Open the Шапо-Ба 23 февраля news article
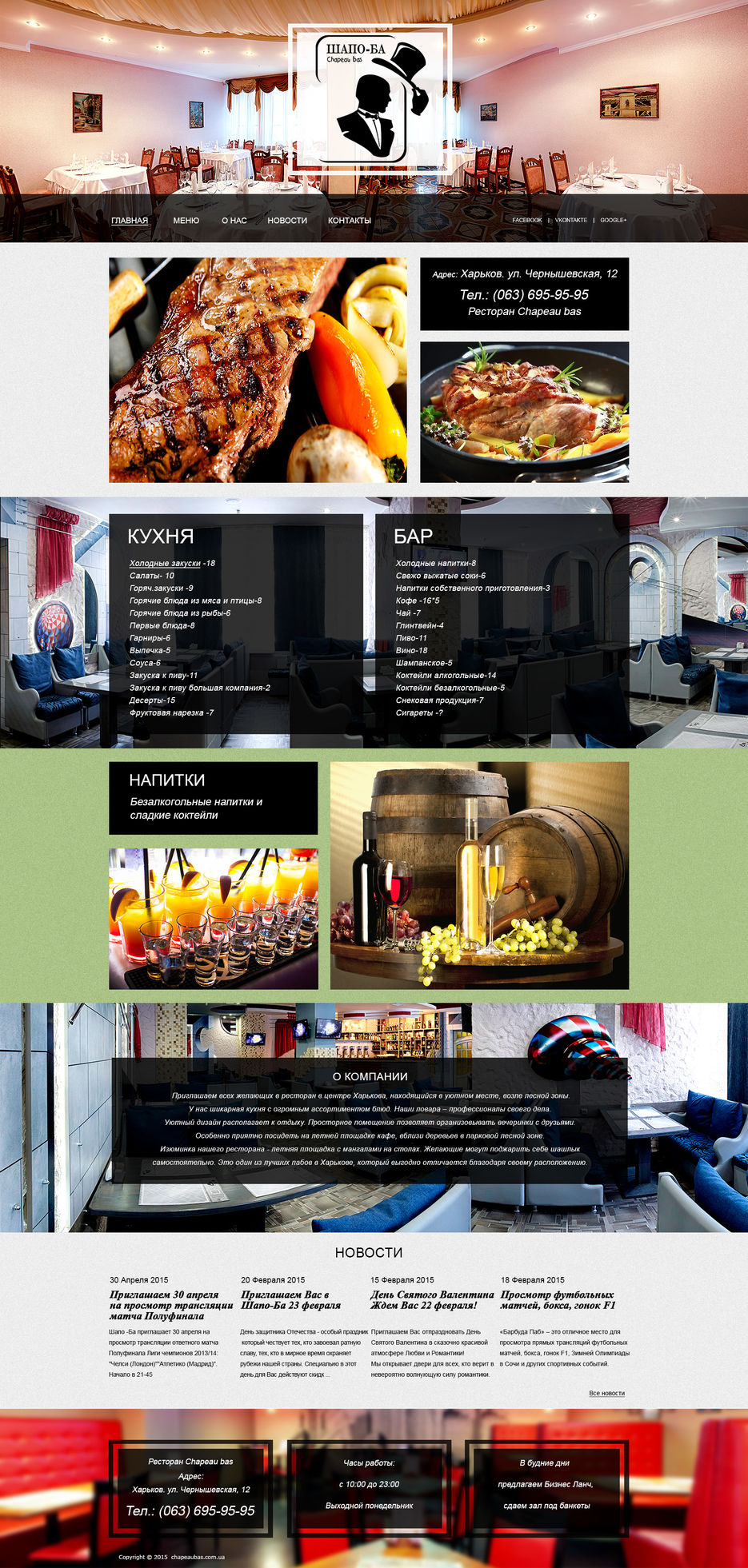This screenshot has height=1568, width=748. coord(290,1299)
